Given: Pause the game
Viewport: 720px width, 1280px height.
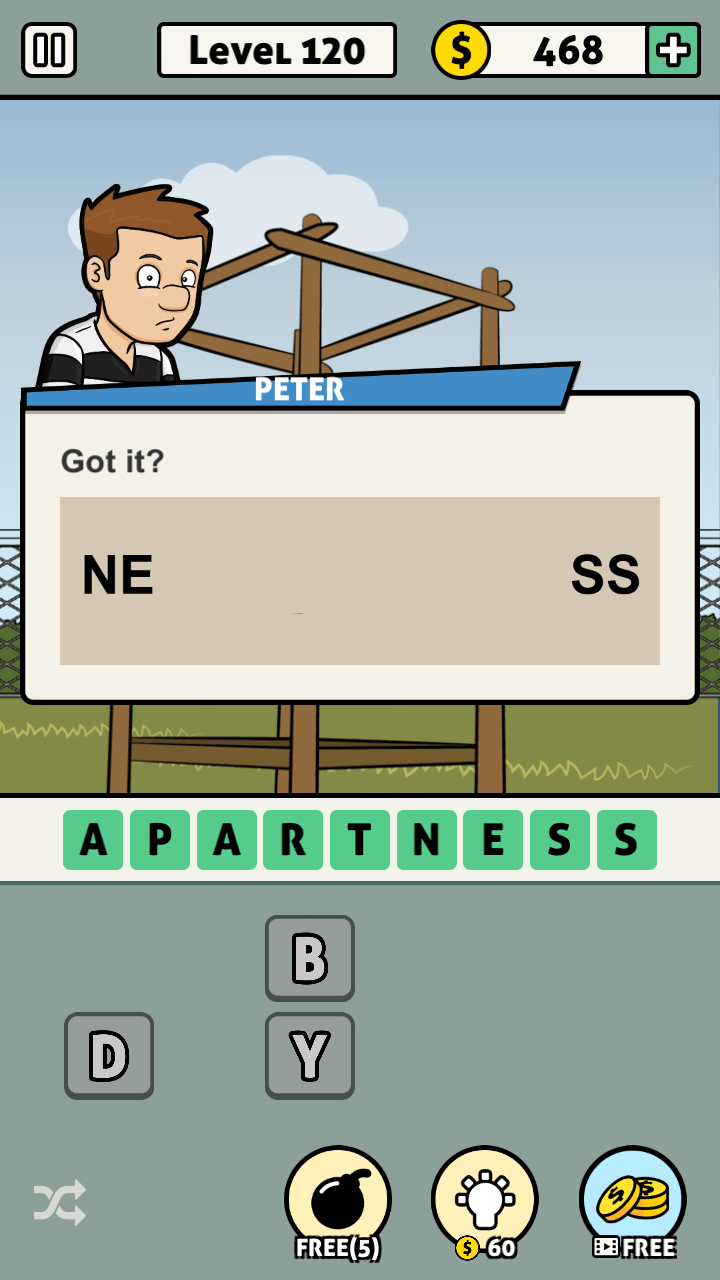Looking at the screenshot, I should pyautogui.click(x=49, y=50).
